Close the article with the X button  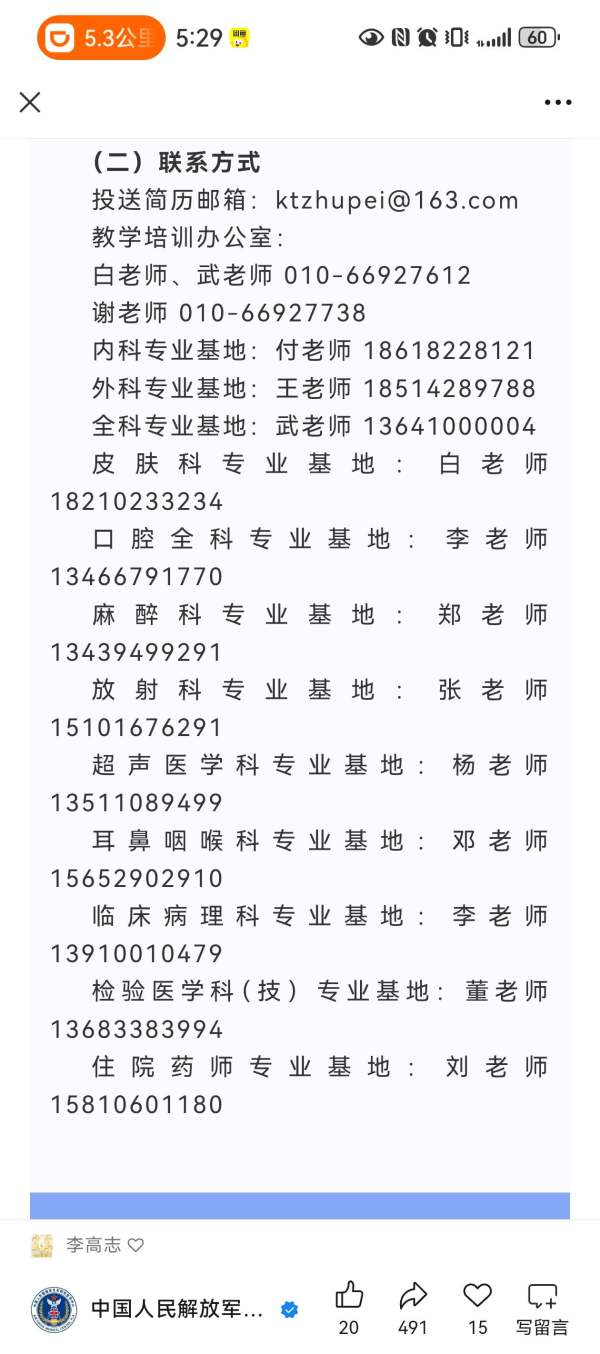tap(30, 102)
